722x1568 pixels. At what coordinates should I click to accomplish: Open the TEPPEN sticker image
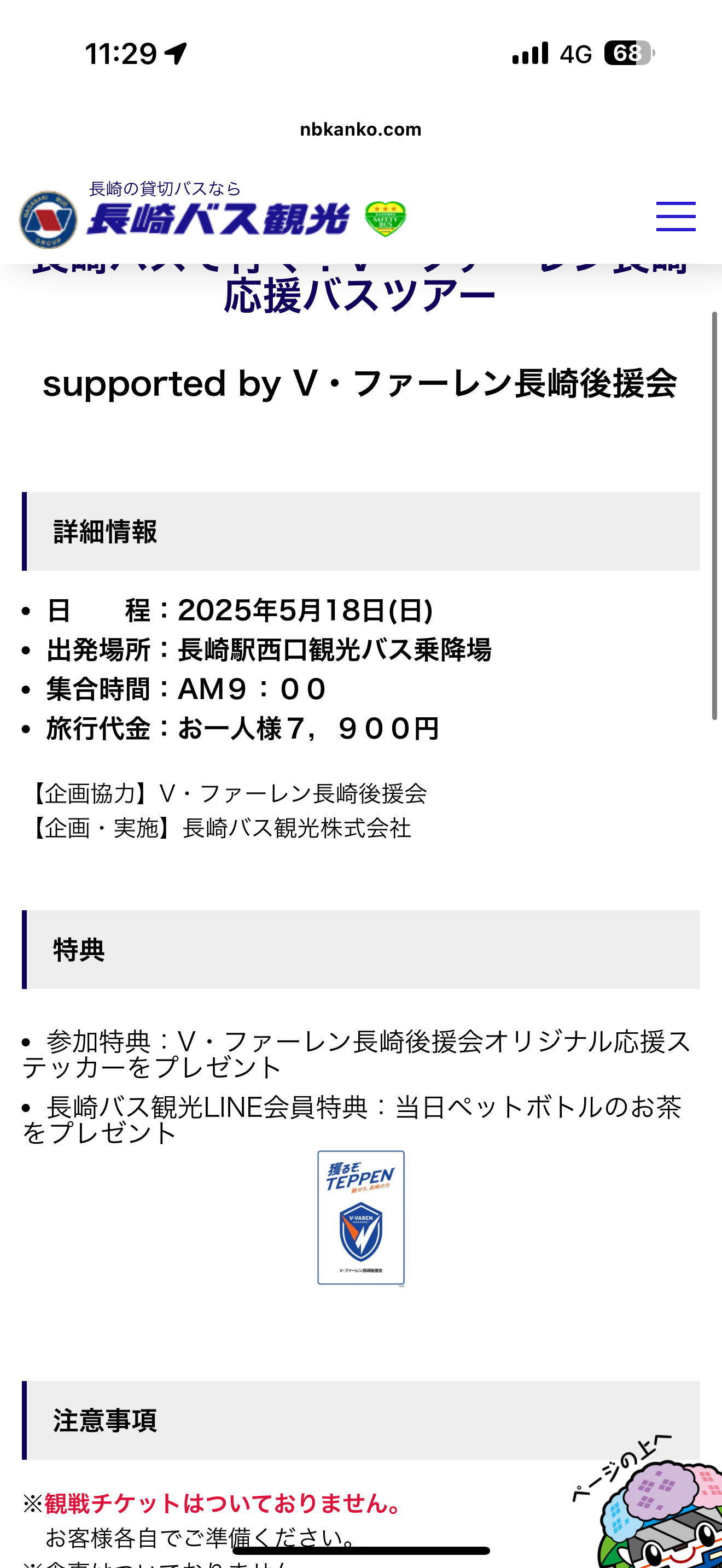click(360, 1218)
